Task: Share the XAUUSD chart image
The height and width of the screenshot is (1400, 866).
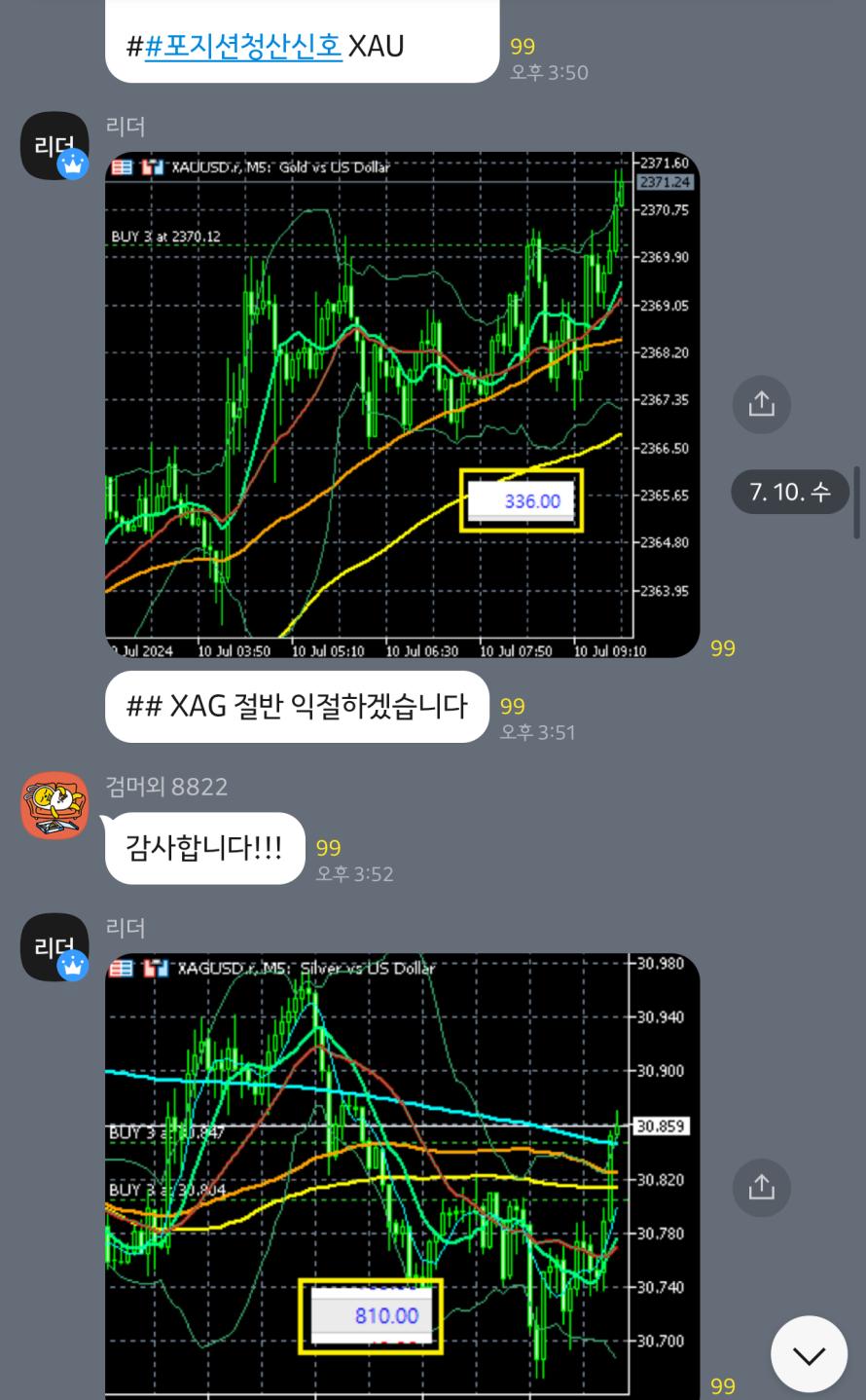Action: click(x=761, y=404)
